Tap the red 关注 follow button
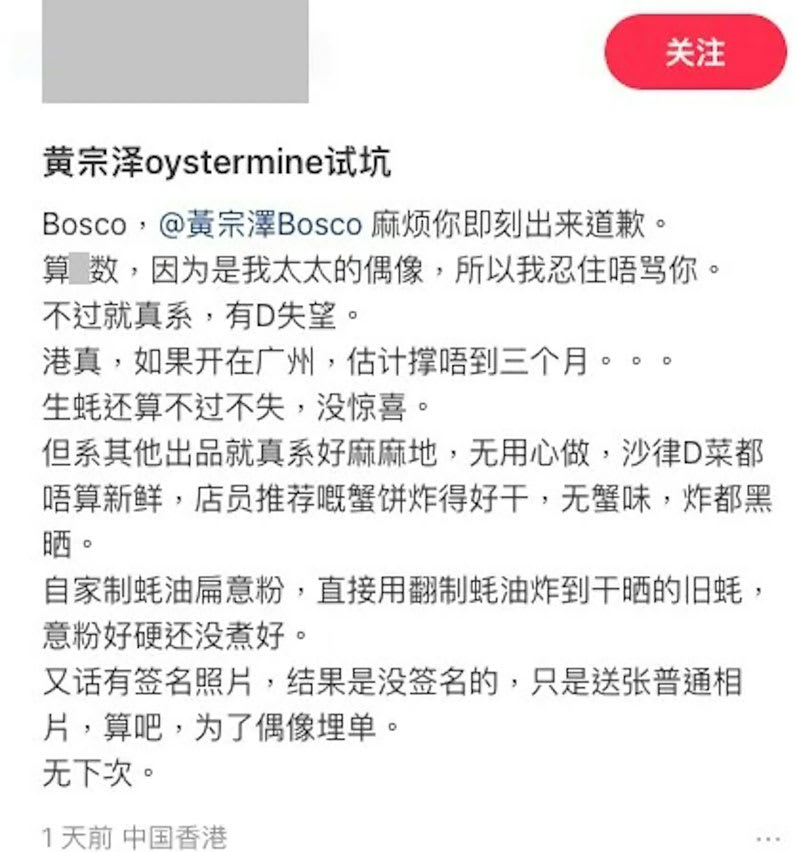This screenshot has height=852, width=800. tap(696, 53)
